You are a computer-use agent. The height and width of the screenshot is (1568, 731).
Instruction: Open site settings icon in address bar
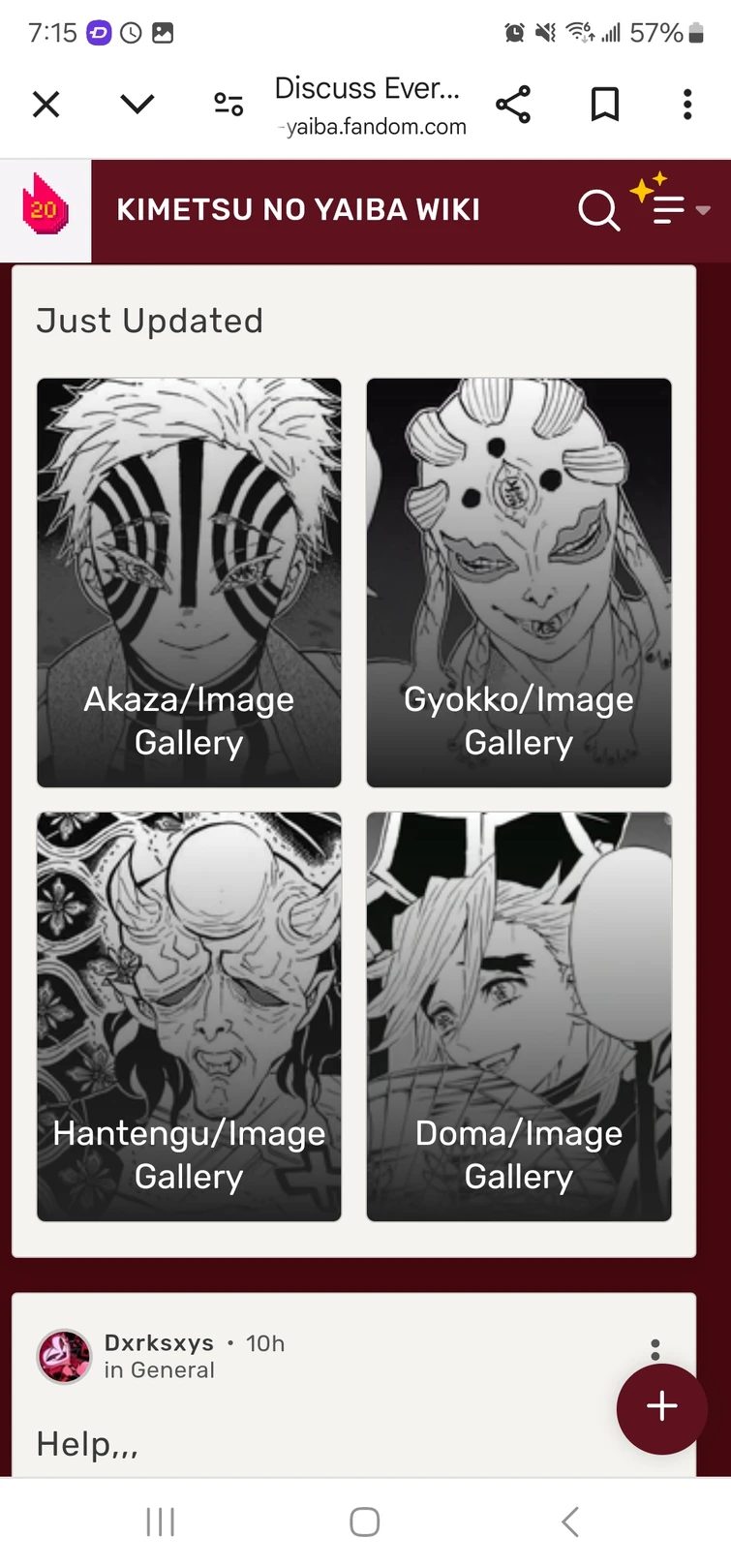[x=228, y=104]
